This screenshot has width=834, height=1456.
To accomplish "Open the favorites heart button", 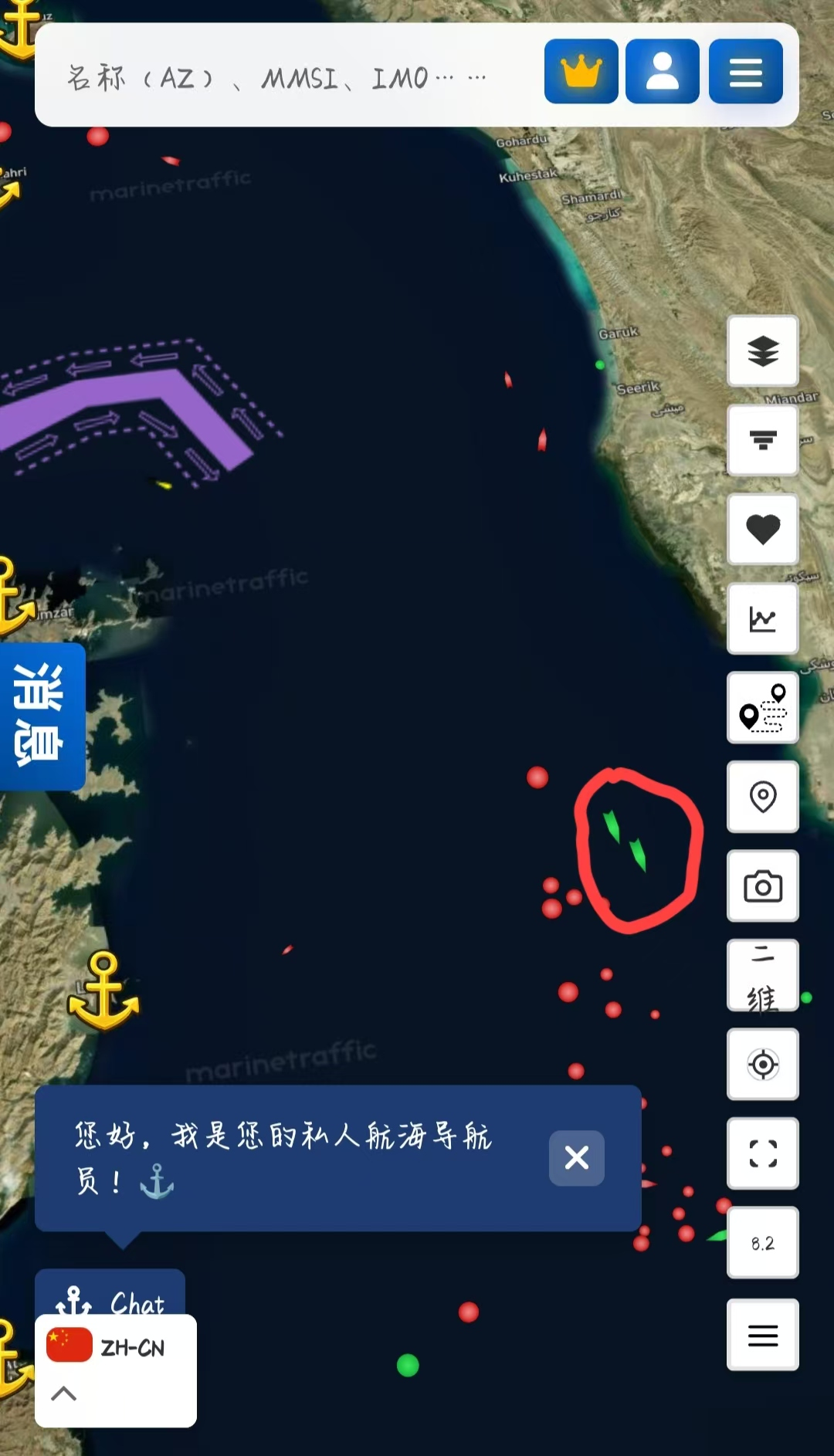I will click(x=762, y=530).
